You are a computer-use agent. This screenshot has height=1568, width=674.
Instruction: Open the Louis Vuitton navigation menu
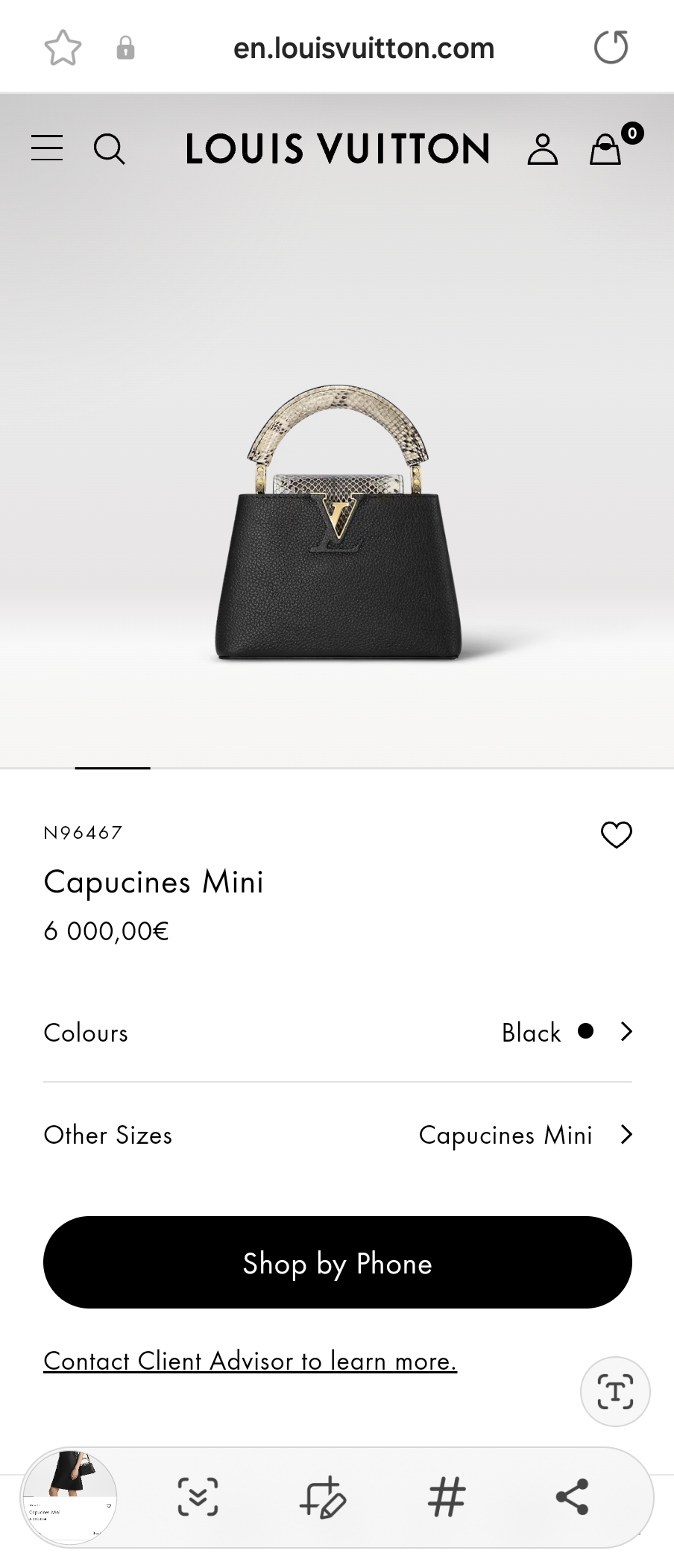46,148
